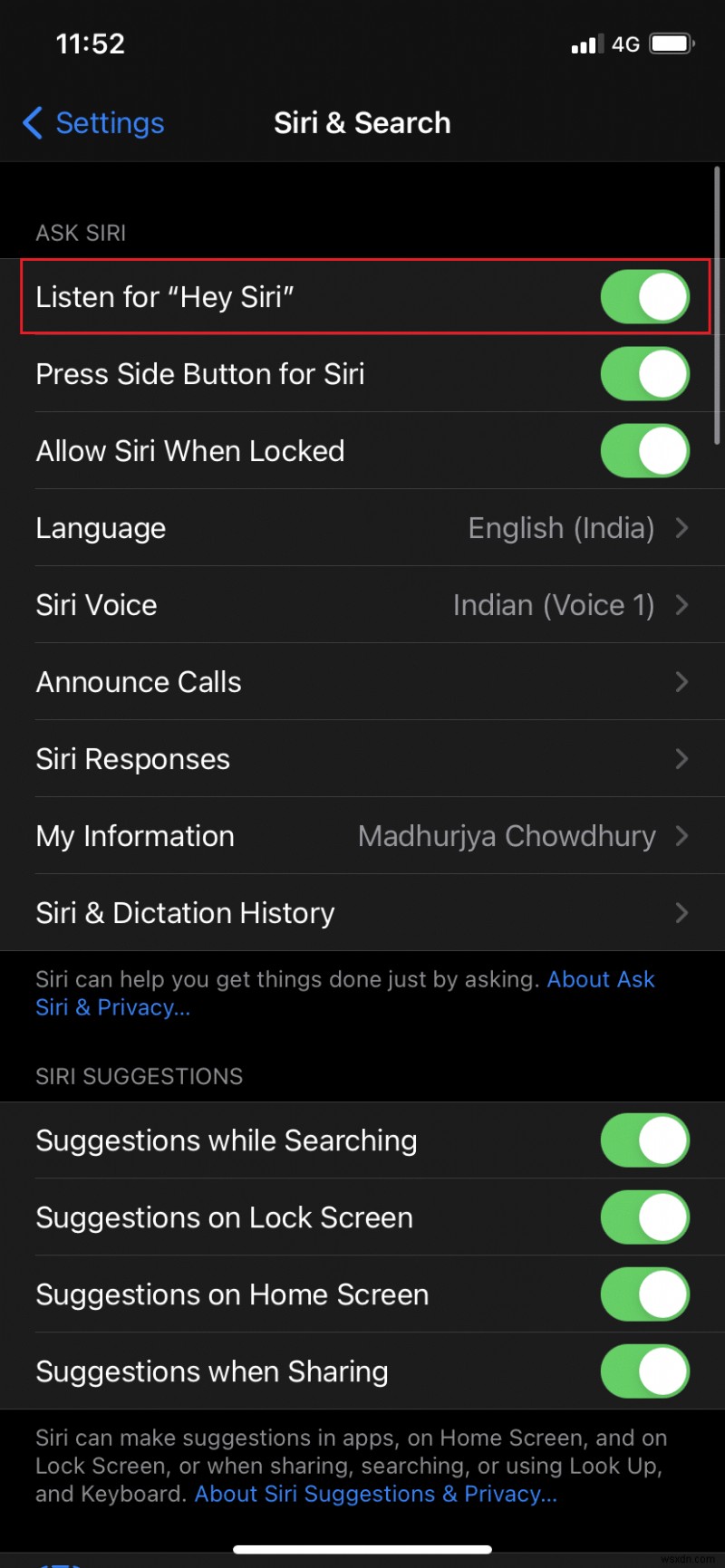Disable Suggestions while Searching

point(644,1140)
